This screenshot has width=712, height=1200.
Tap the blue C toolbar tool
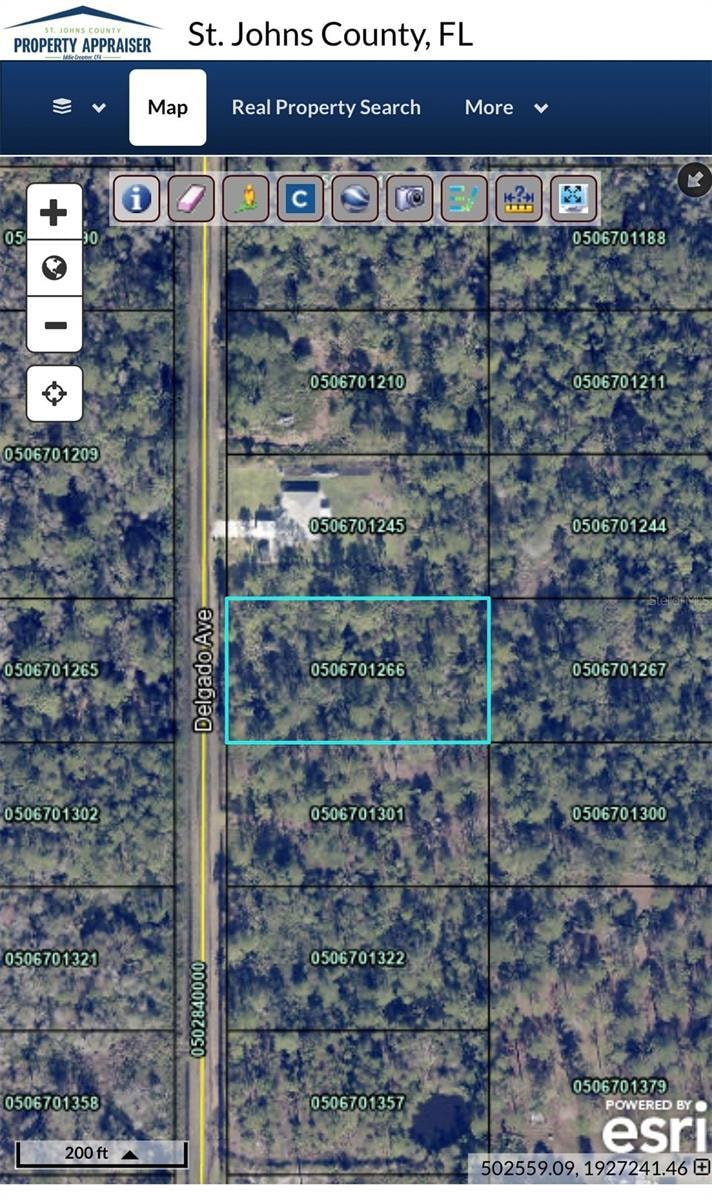click(300, 198)
